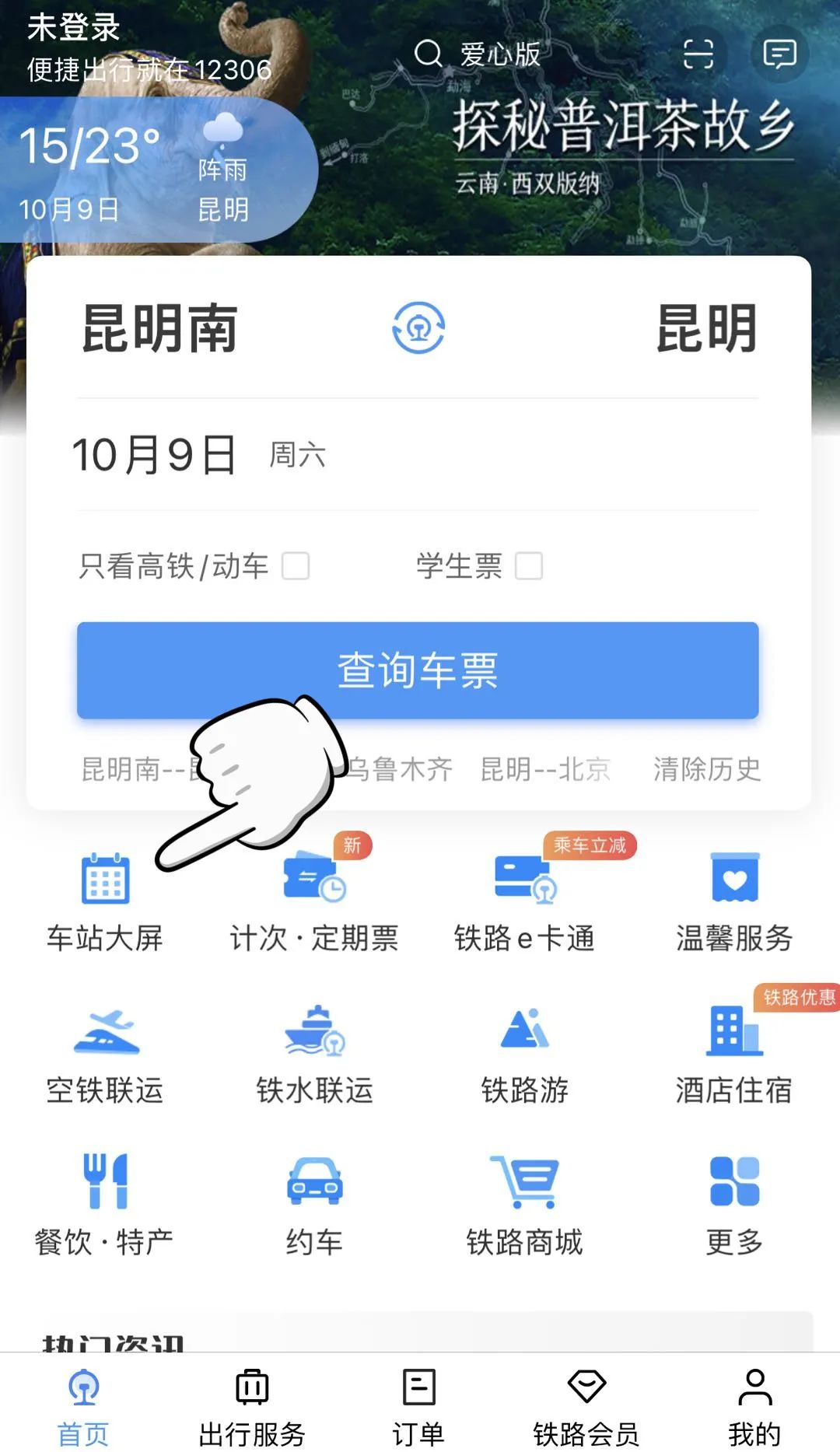
Task: Check the 学生票 student ticket option
Action: click(x=528, y=568)
